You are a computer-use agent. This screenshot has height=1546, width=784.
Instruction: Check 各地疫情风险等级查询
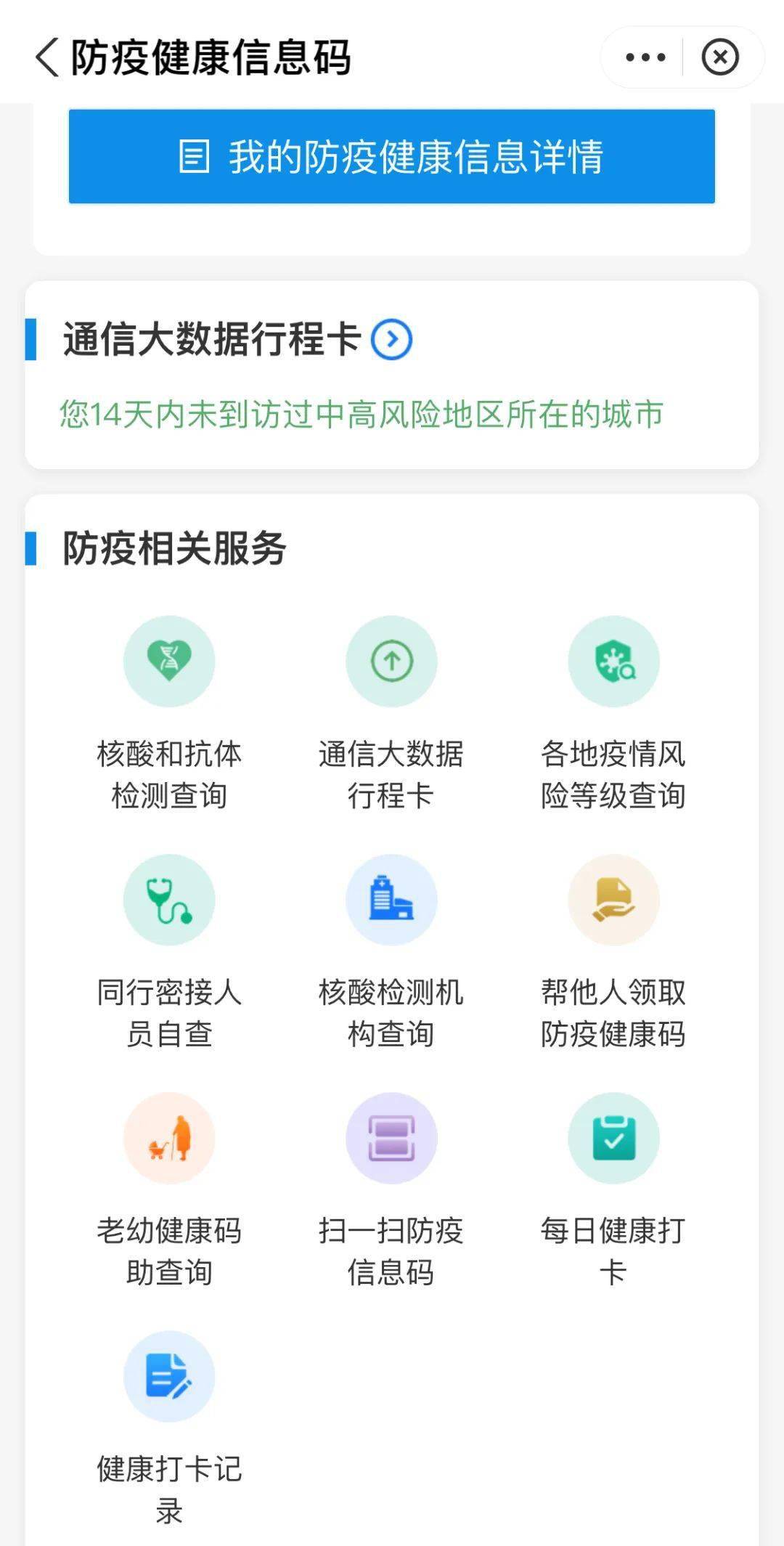click(x=613, y=713)
